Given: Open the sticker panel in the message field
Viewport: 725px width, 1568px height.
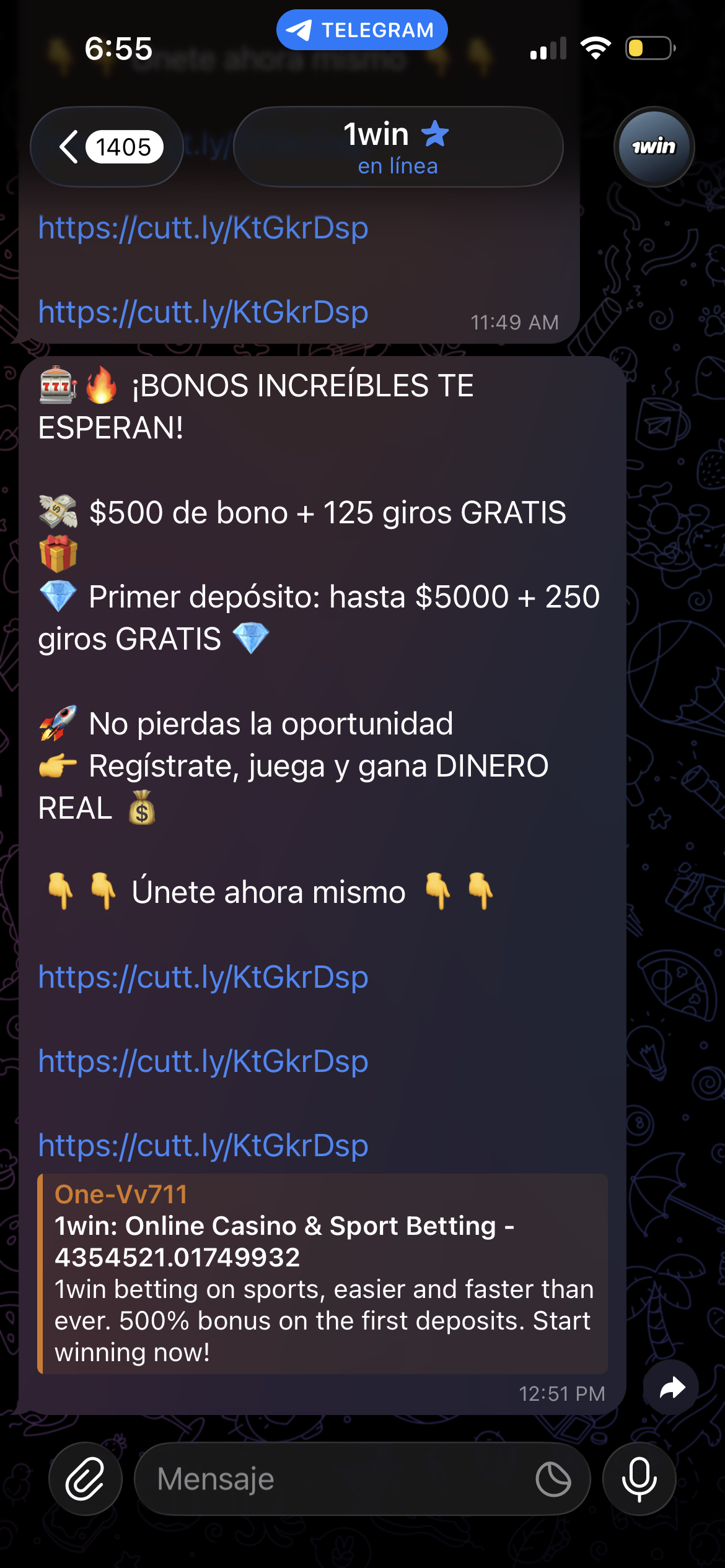Looking at the screenshot, I should (553, 1479).
